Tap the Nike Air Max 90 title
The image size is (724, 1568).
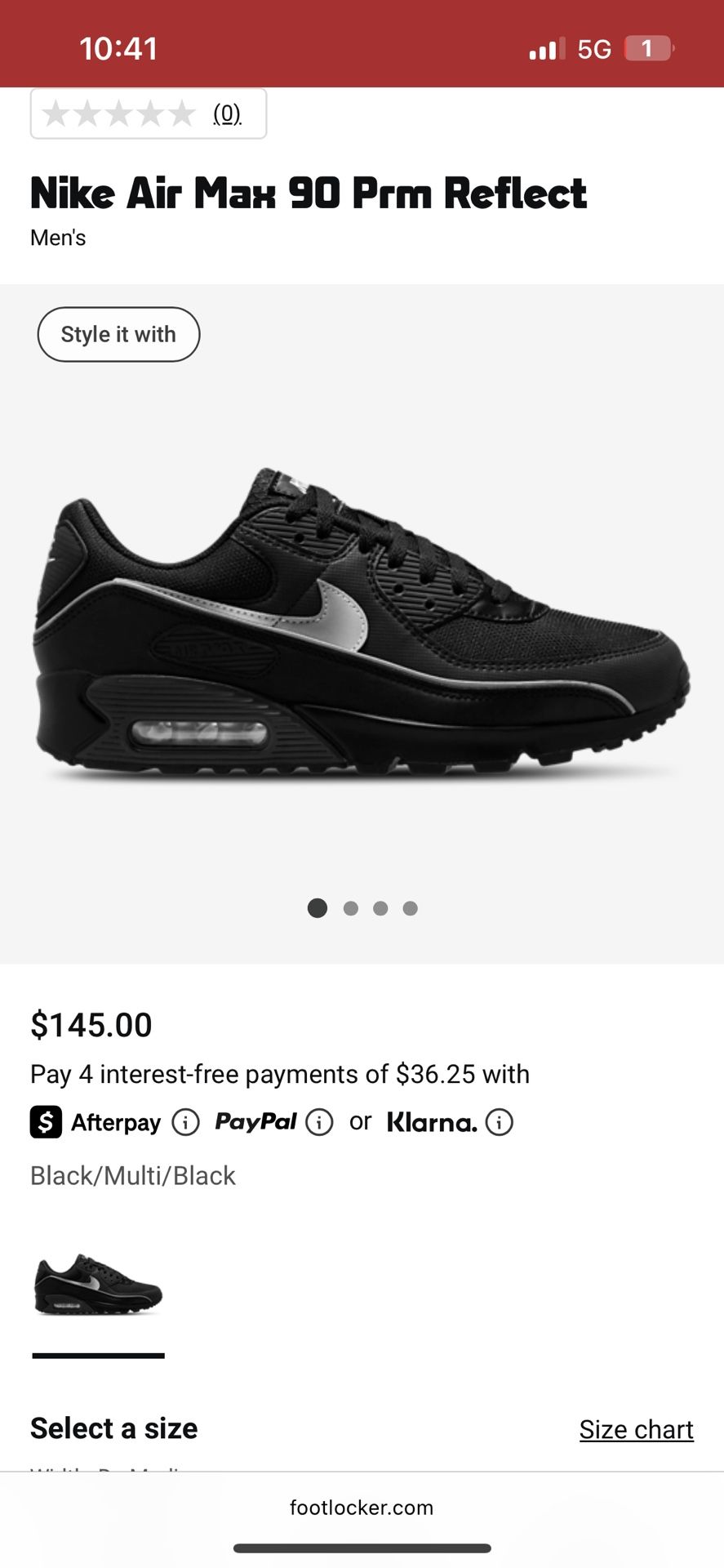coord(309,193)
